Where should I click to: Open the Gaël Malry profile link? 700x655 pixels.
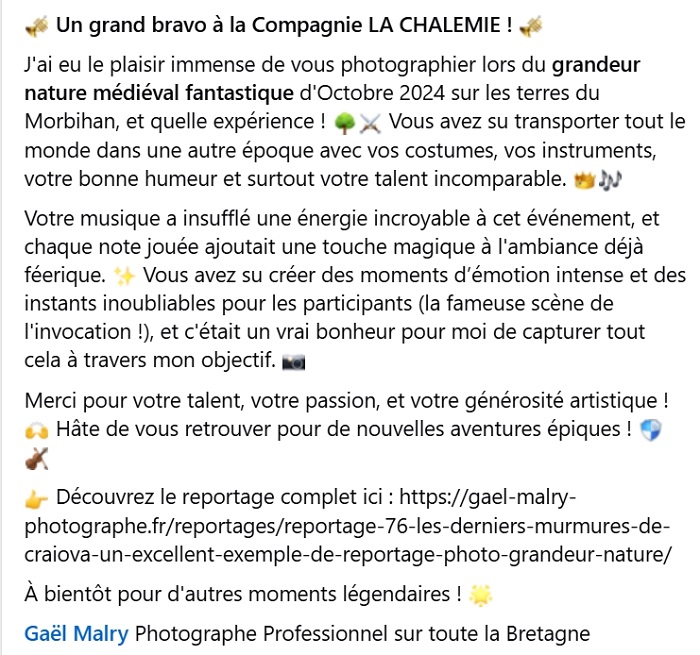pyautogui.click(x=77, y=634)
